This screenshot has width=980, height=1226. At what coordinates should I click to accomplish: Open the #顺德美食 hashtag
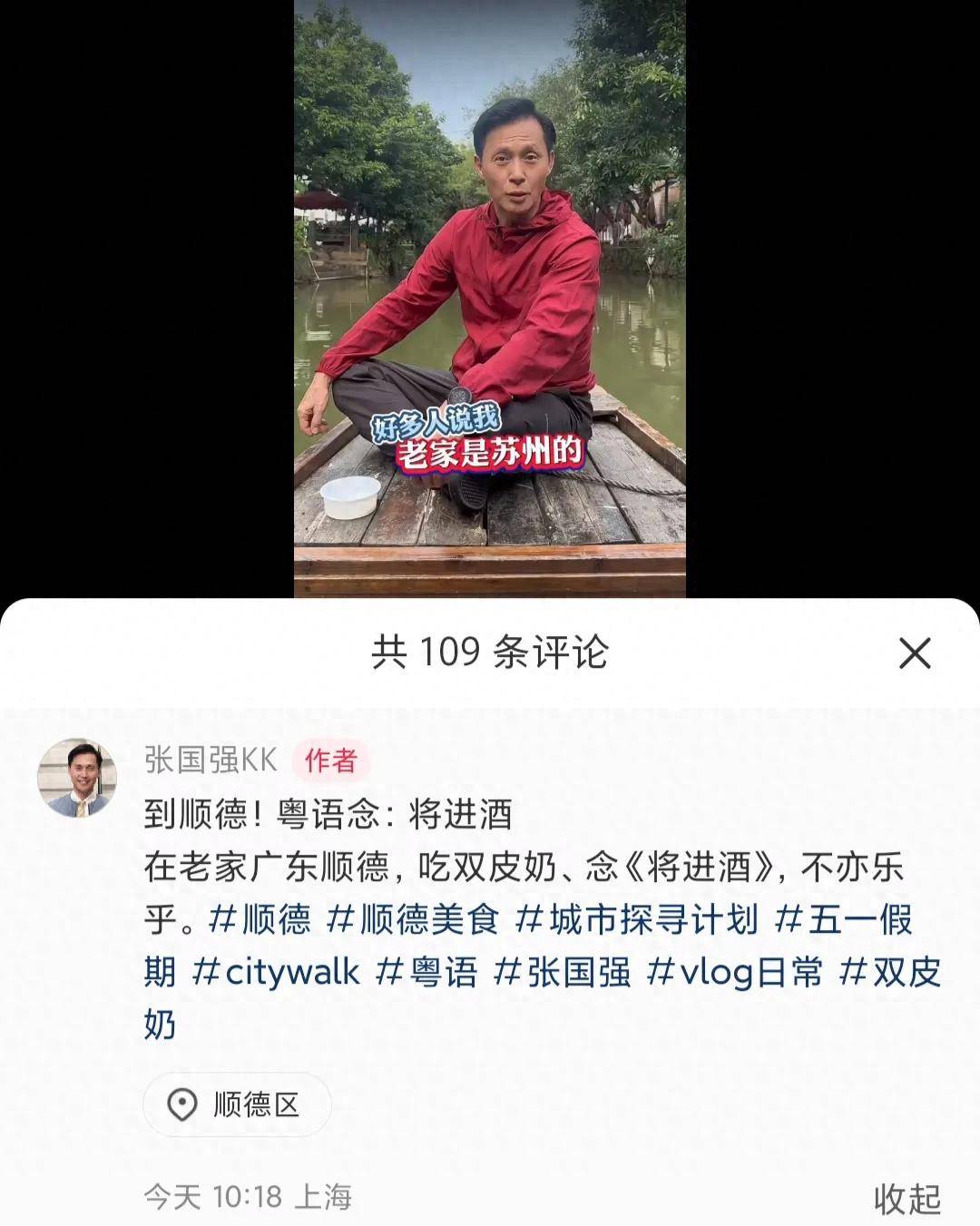point(413,920)
